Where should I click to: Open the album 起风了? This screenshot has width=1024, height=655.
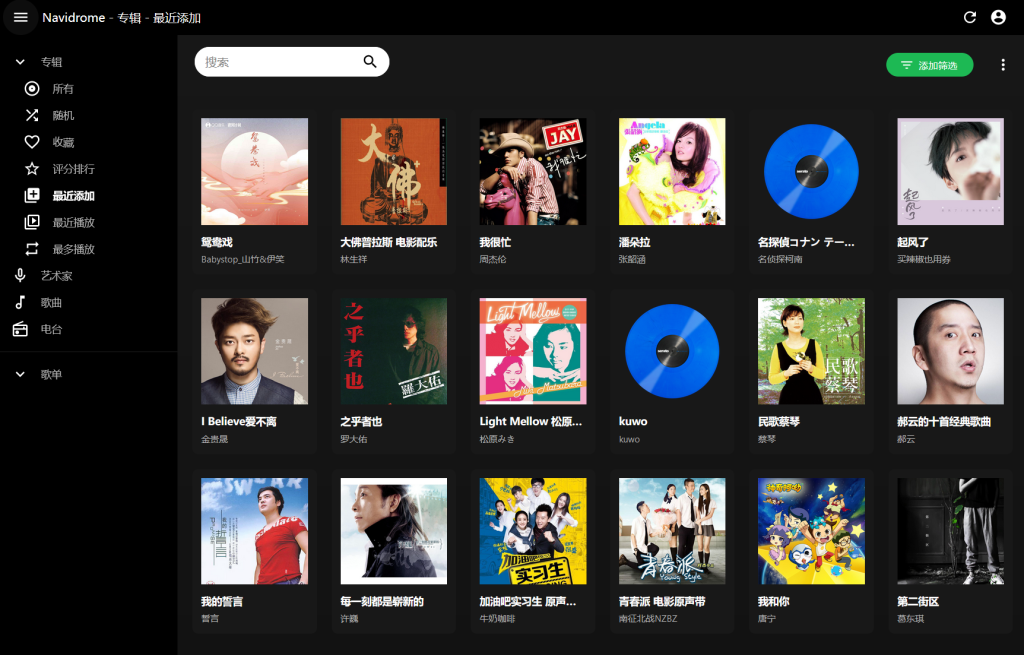[x=950, y=171]
